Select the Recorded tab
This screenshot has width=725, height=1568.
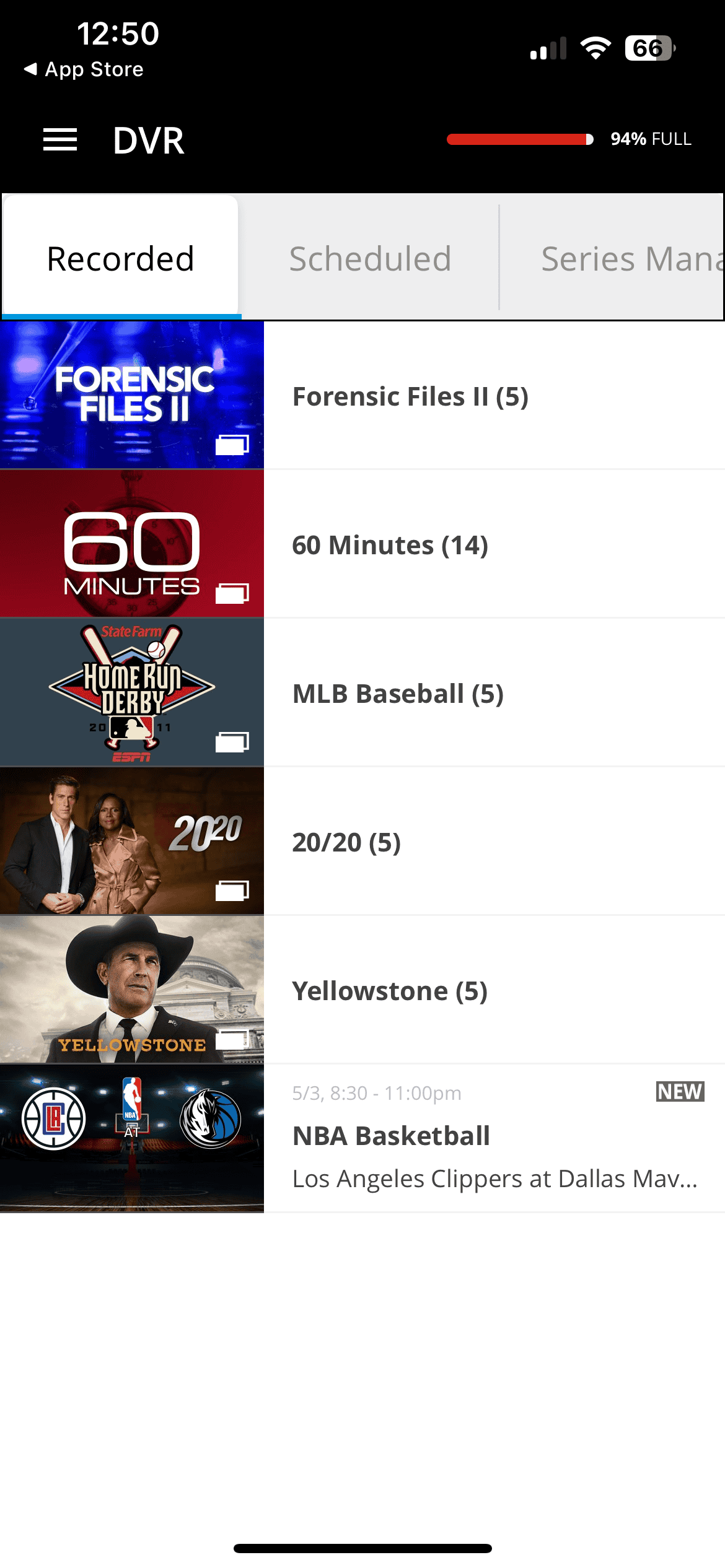click(121, 258)
